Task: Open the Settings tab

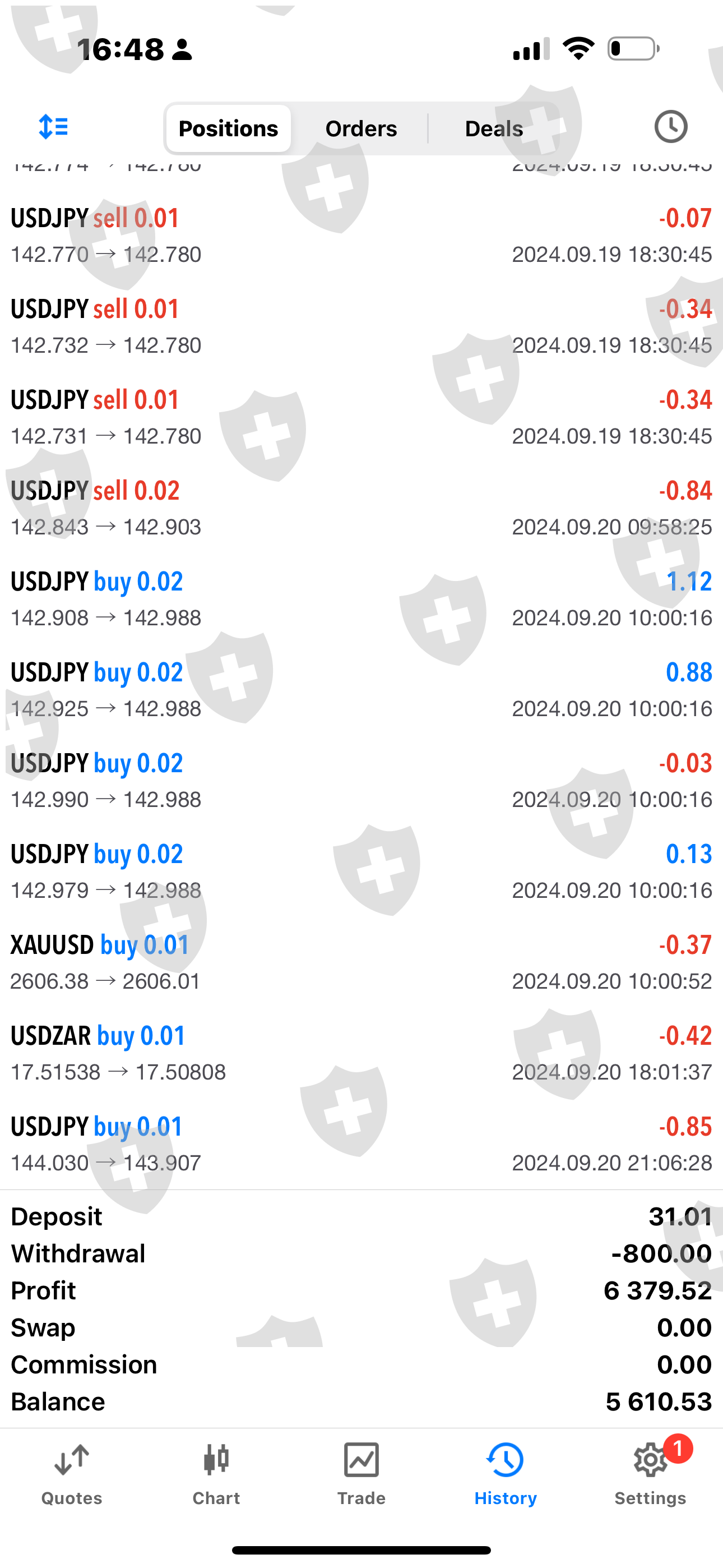Action: coord(650,1473)
